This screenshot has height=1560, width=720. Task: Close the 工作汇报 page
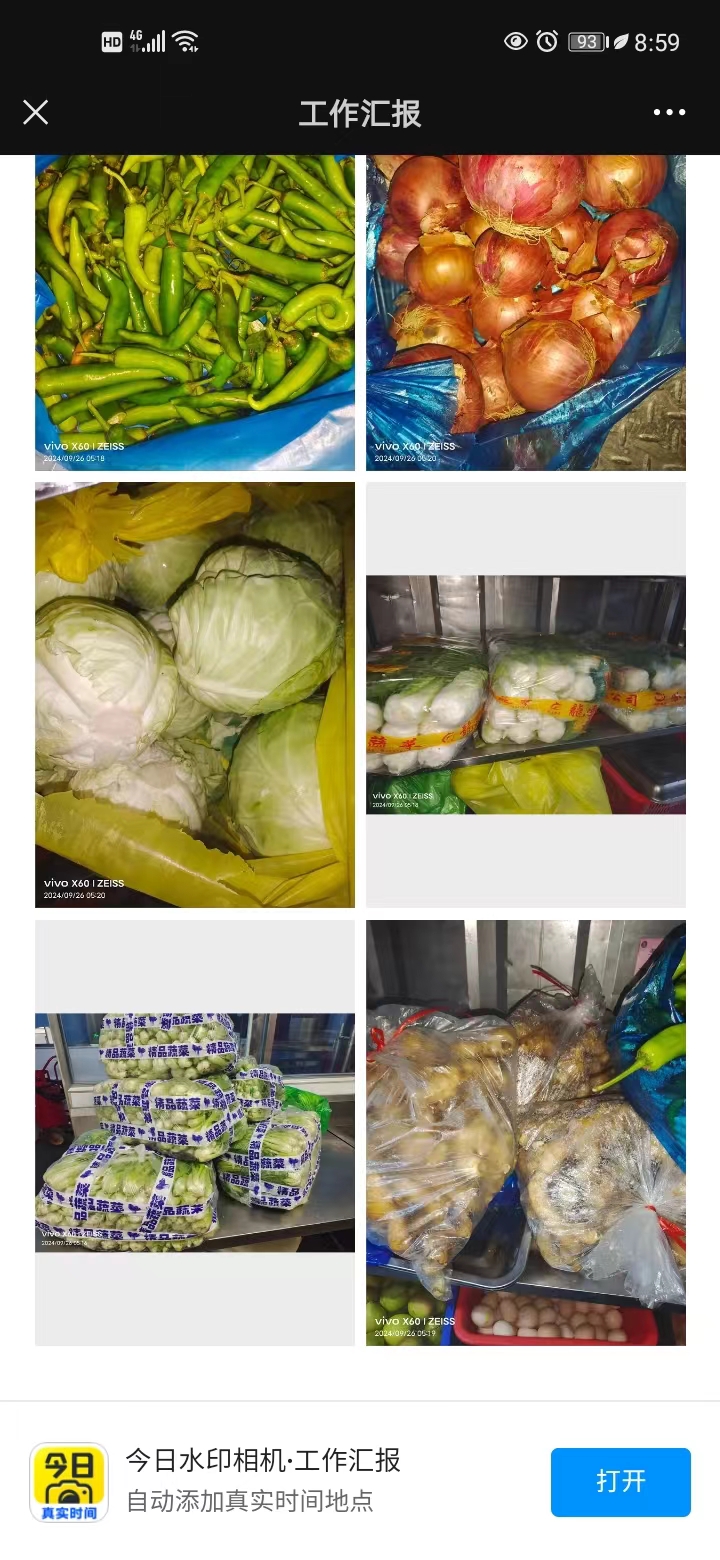(x=36, y=112)
